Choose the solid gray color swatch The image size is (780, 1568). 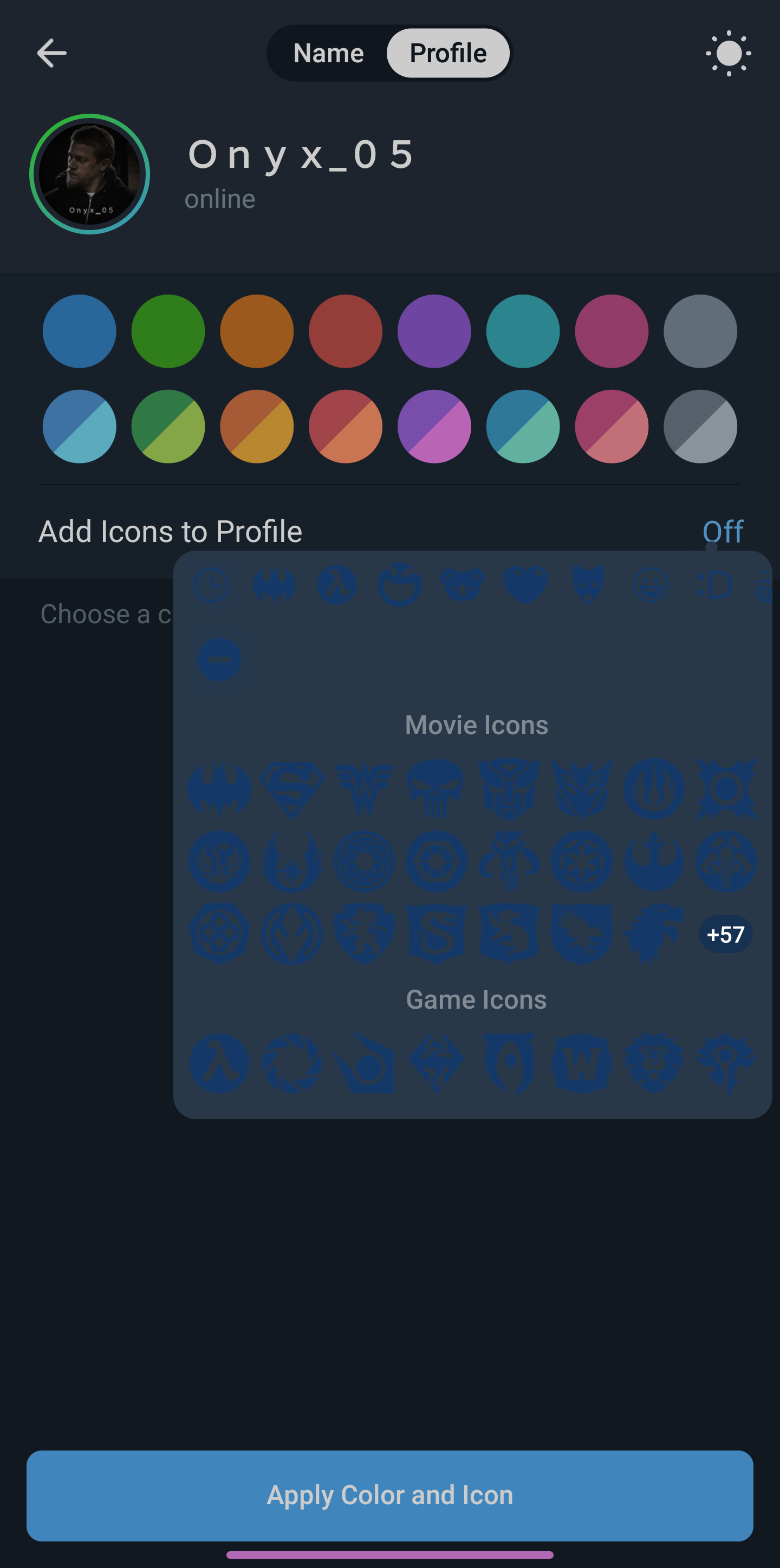click(x=700, y=331)
